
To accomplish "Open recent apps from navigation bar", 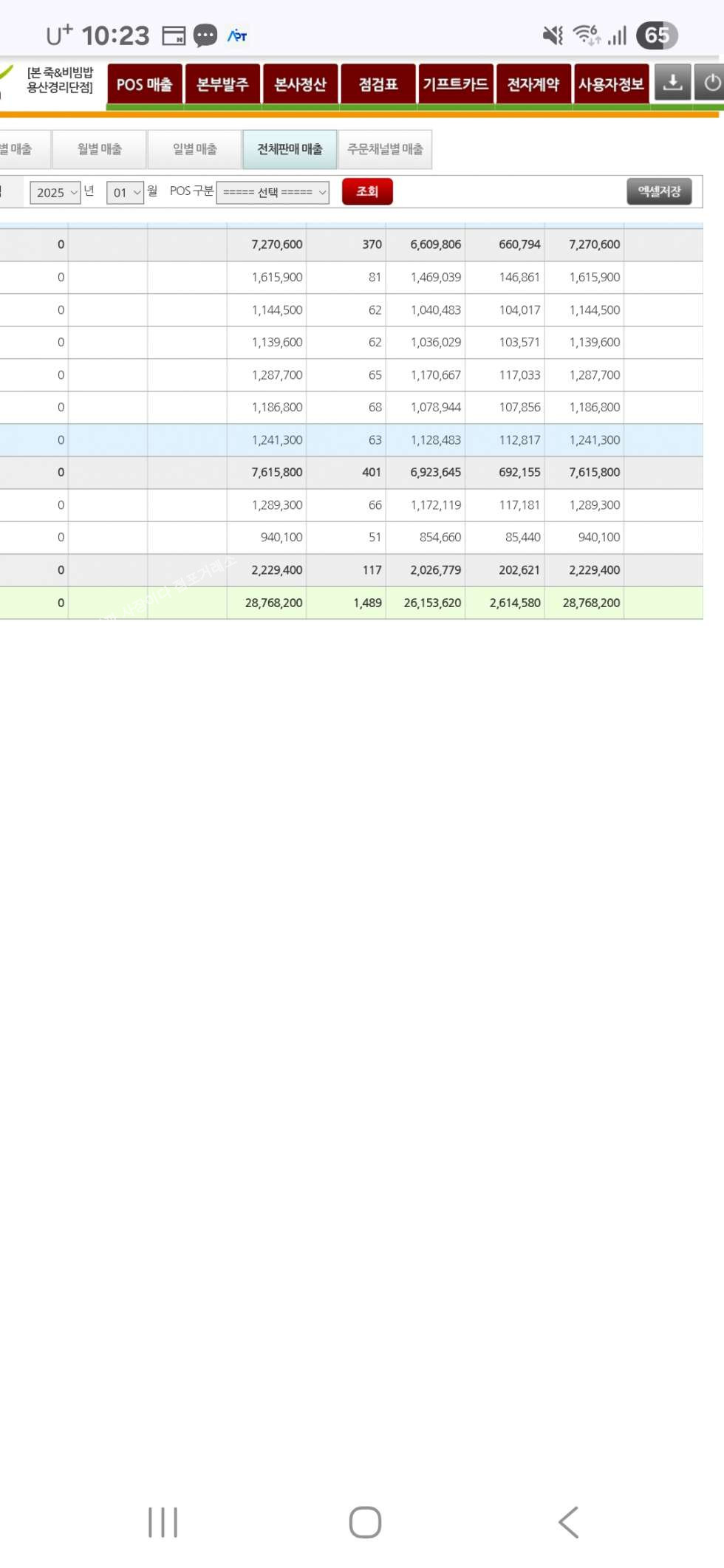I will tap(163, 1521).
